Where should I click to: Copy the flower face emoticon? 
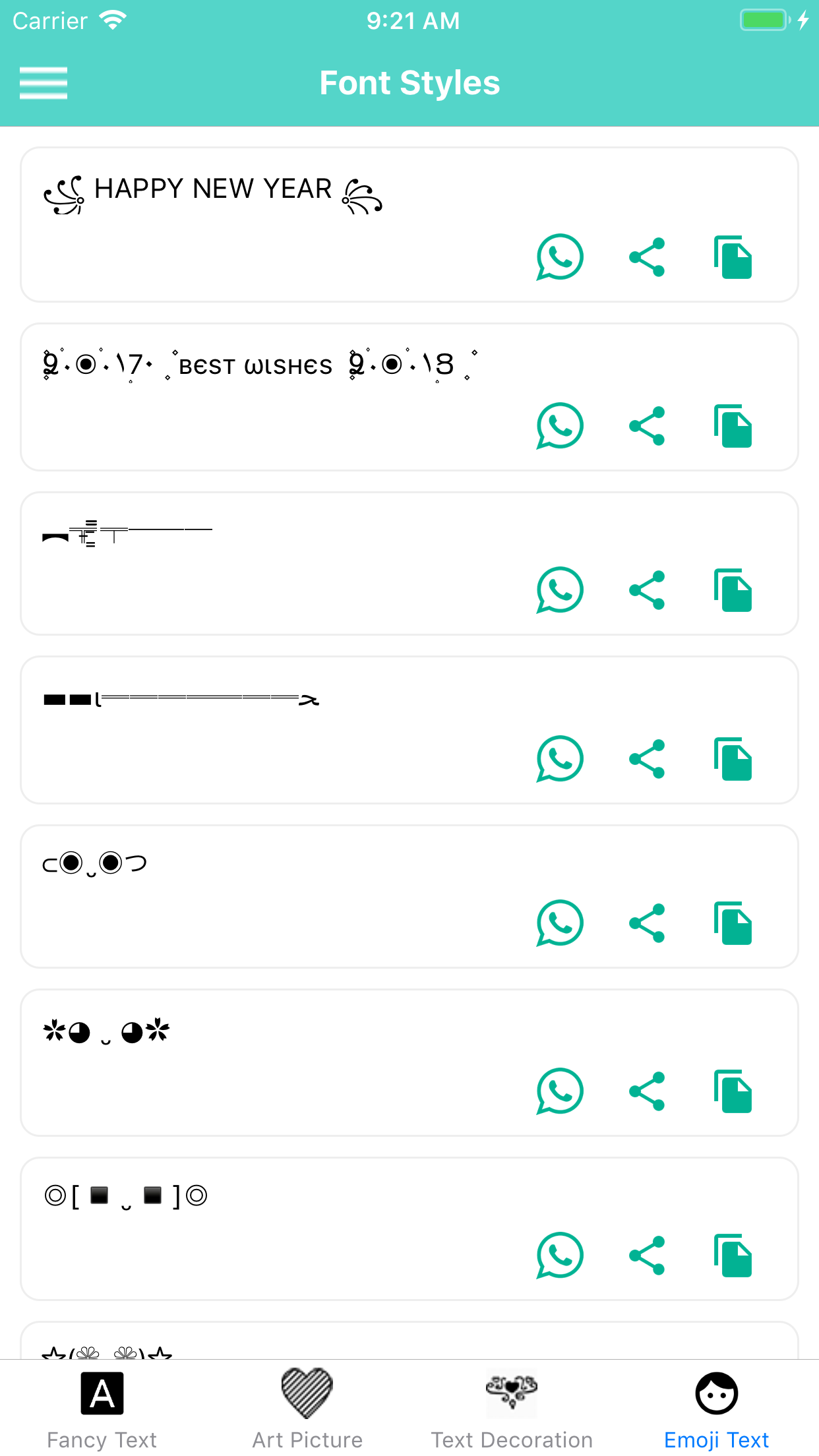[x=734, y=1091]
